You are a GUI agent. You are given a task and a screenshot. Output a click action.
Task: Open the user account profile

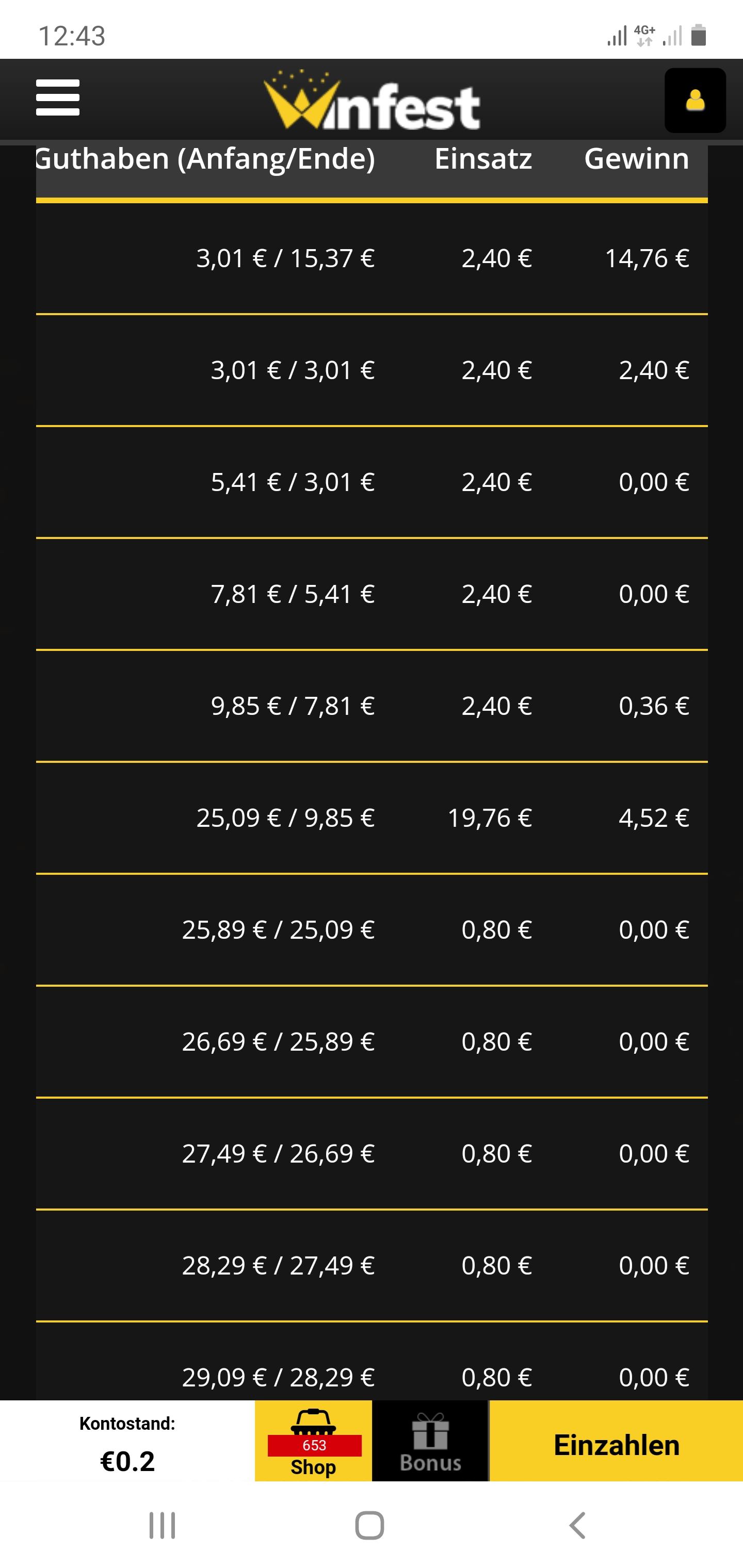pos(695,101)
